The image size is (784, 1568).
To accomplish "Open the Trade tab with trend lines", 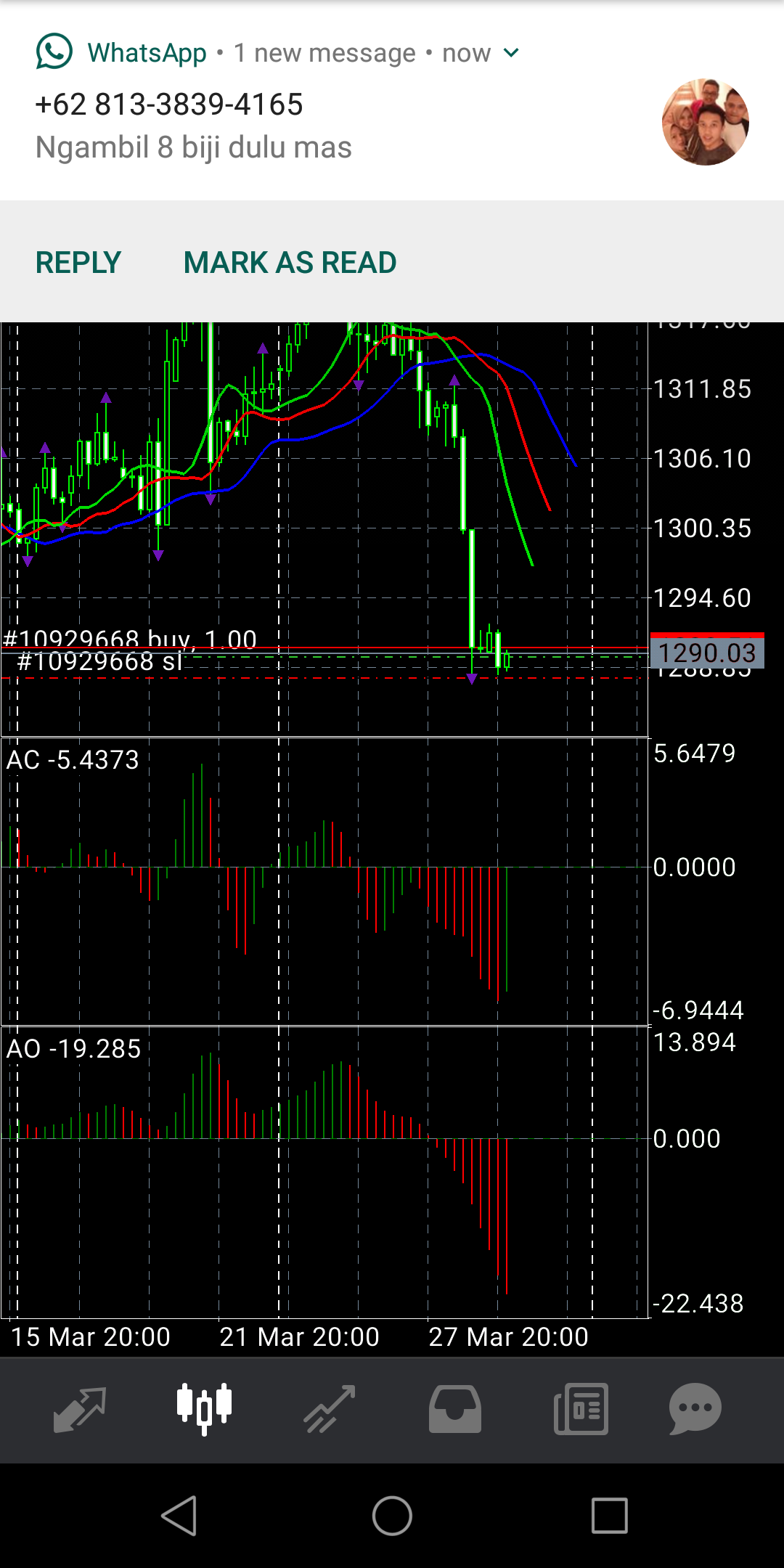I will [330, 1409].
